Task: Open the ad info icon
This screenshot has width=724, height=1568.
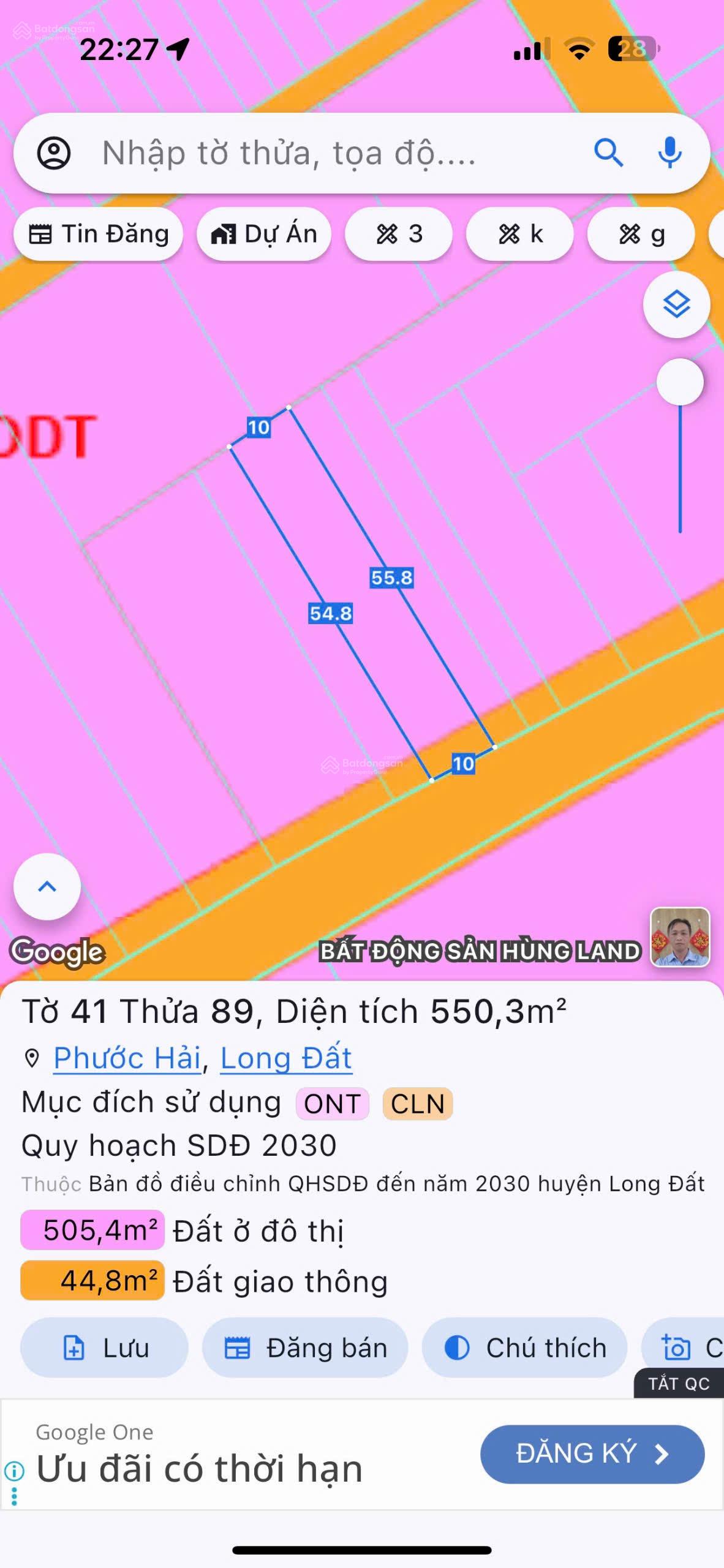Action: 14,1470
